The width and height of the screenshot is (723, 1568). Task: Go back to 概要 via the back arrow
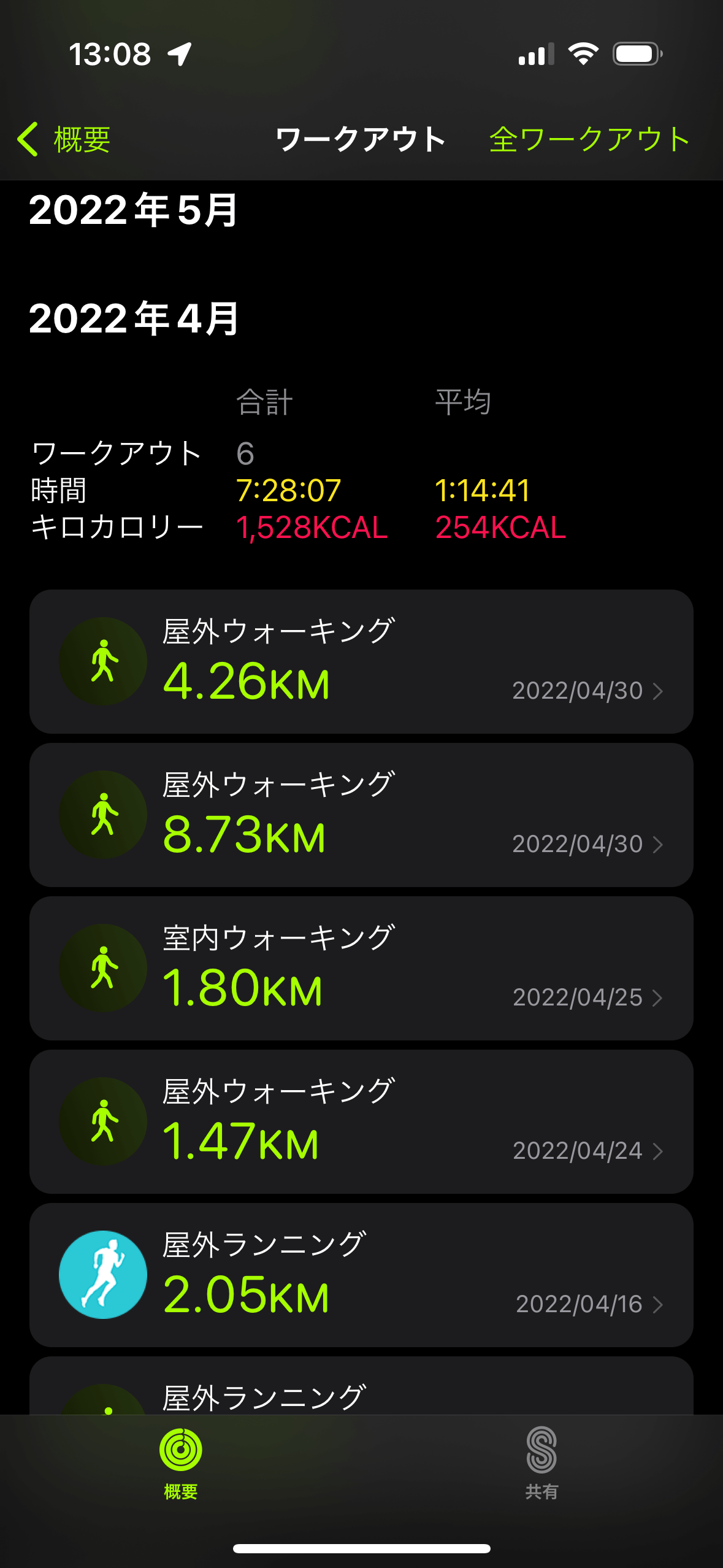(64, 139)
